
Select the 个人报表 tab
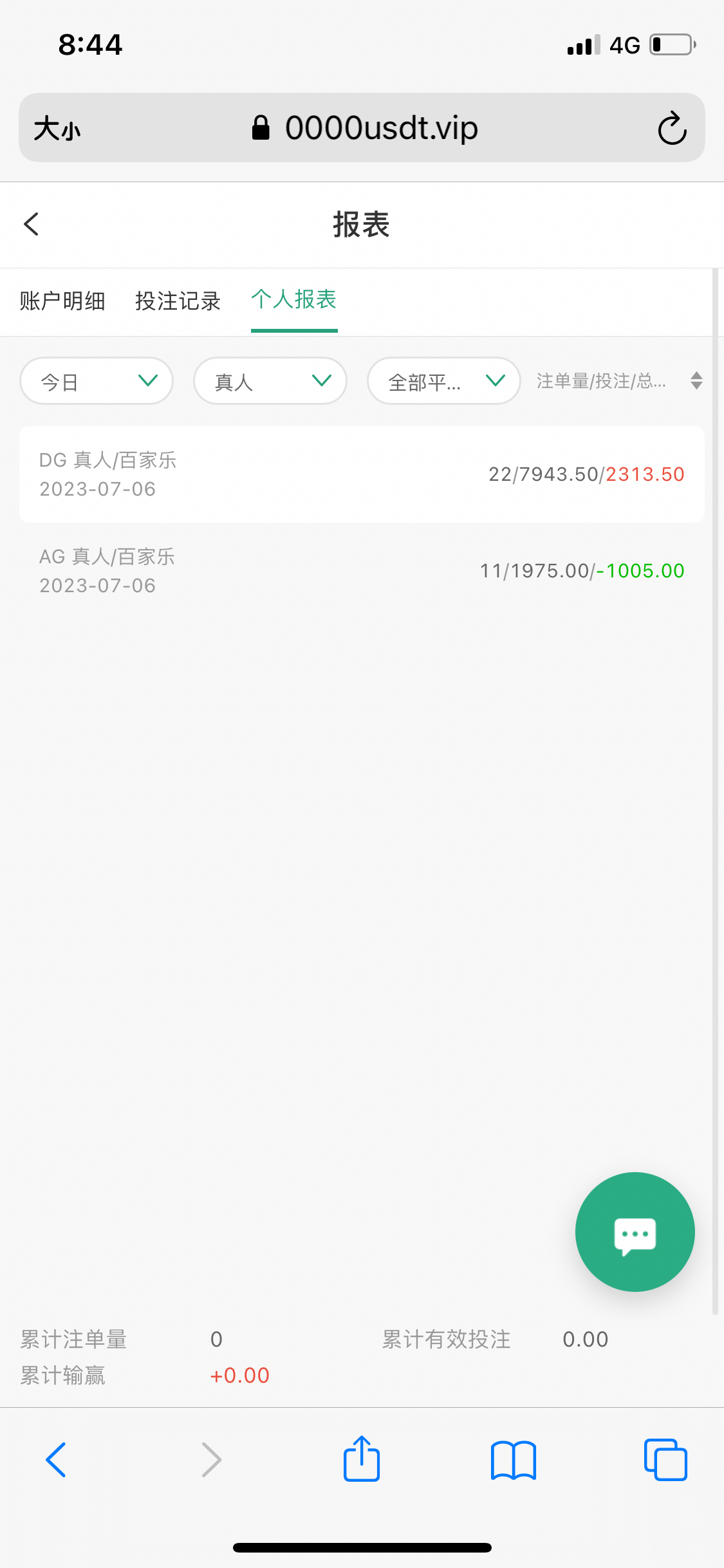(x=294, y=300)
